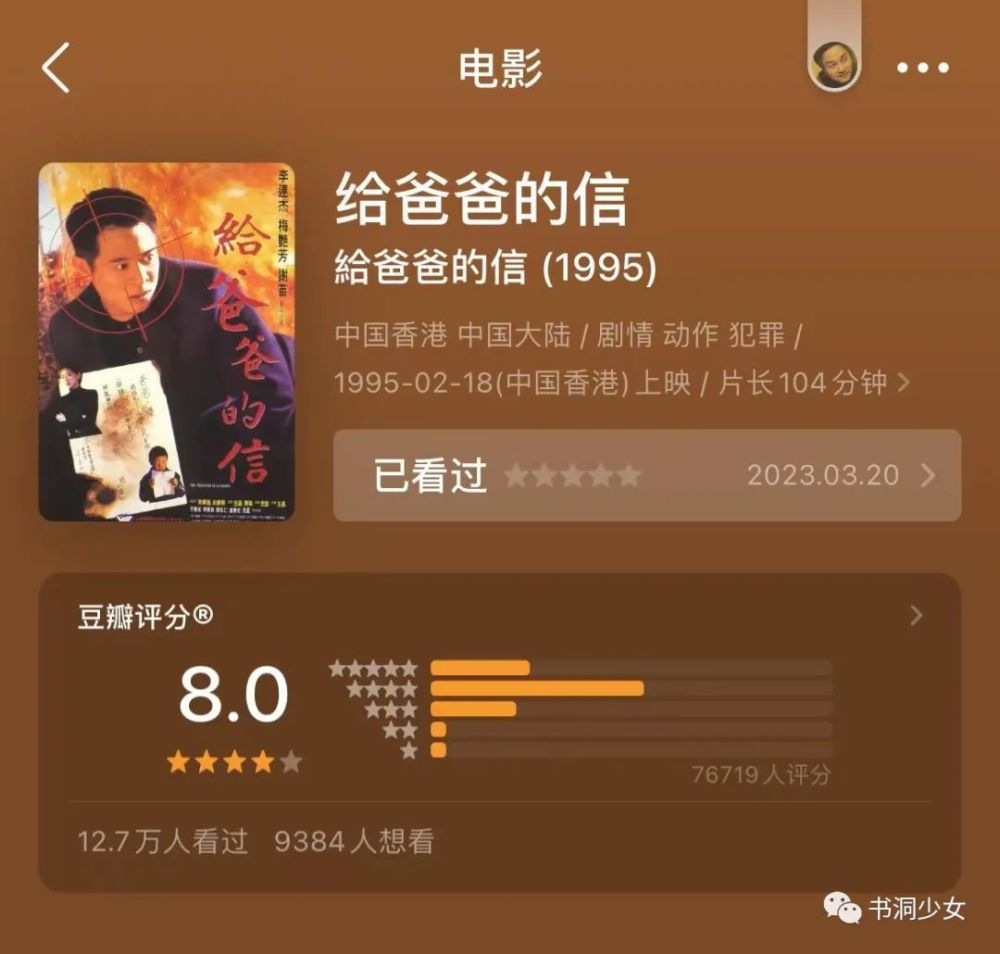View the 给爸爸的信 movie poster
This screenshot has width=1000, height=954.
tap(166, 342)
